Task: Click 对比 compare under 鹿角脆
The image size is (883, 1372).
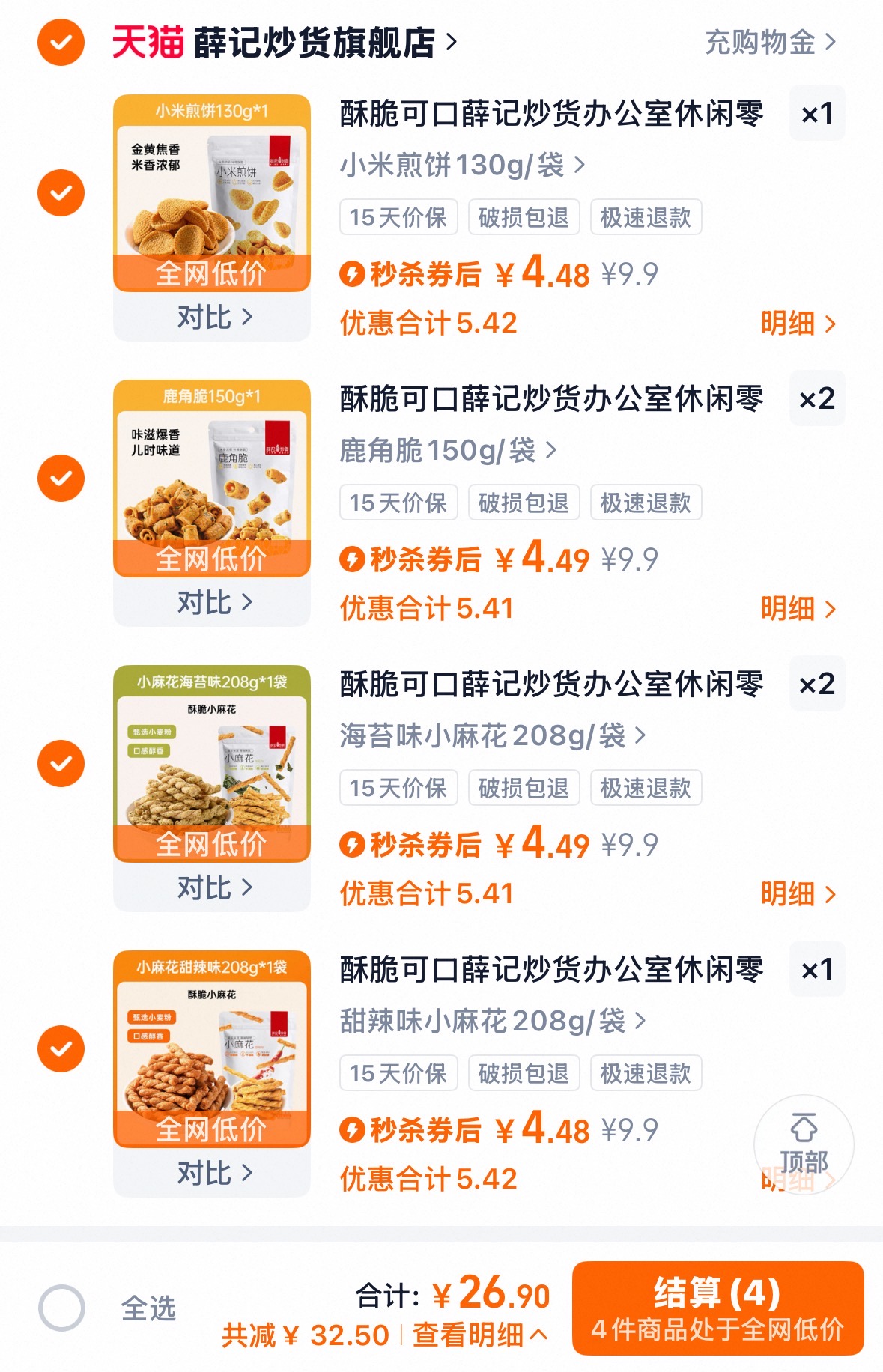Action: pos(212,601)
